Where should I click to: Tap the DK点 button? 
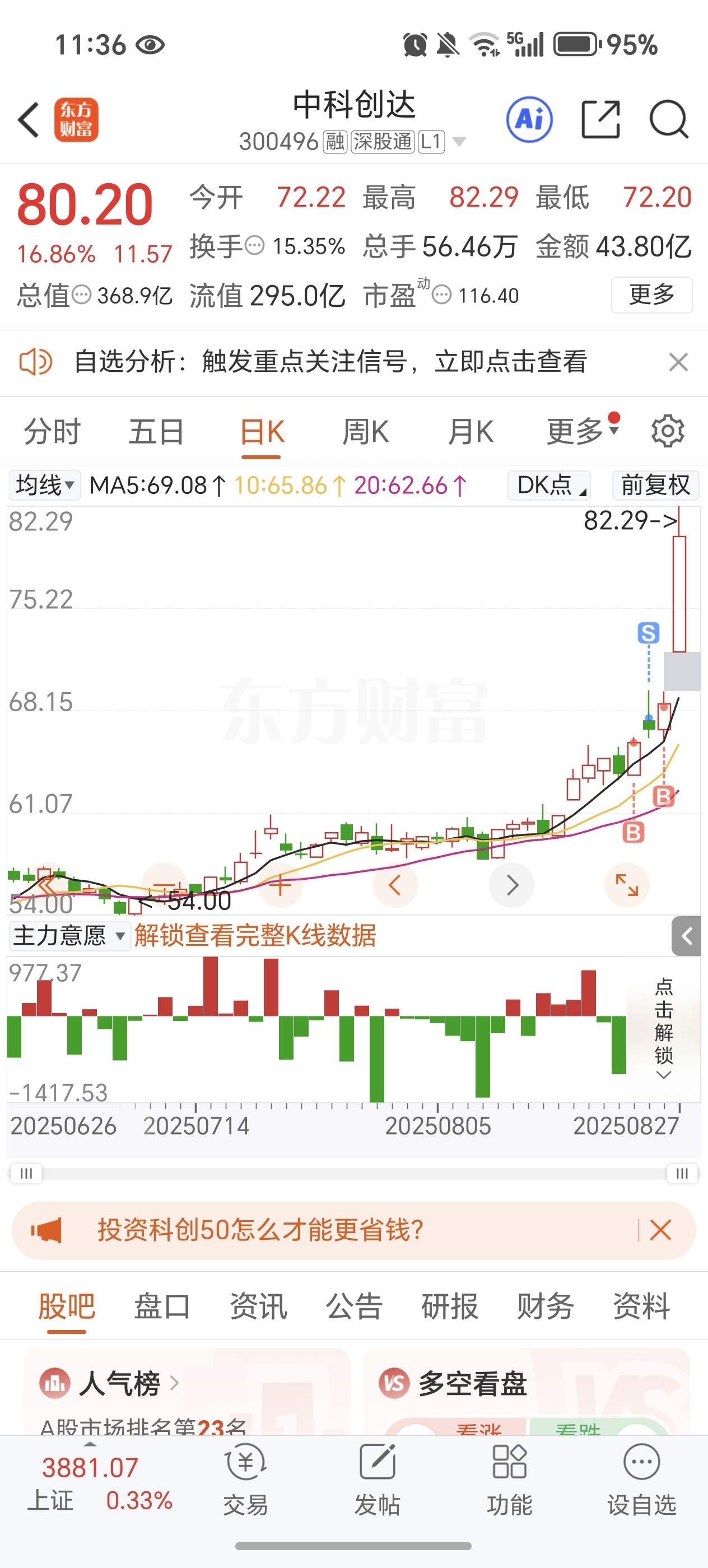pos(549,485)
